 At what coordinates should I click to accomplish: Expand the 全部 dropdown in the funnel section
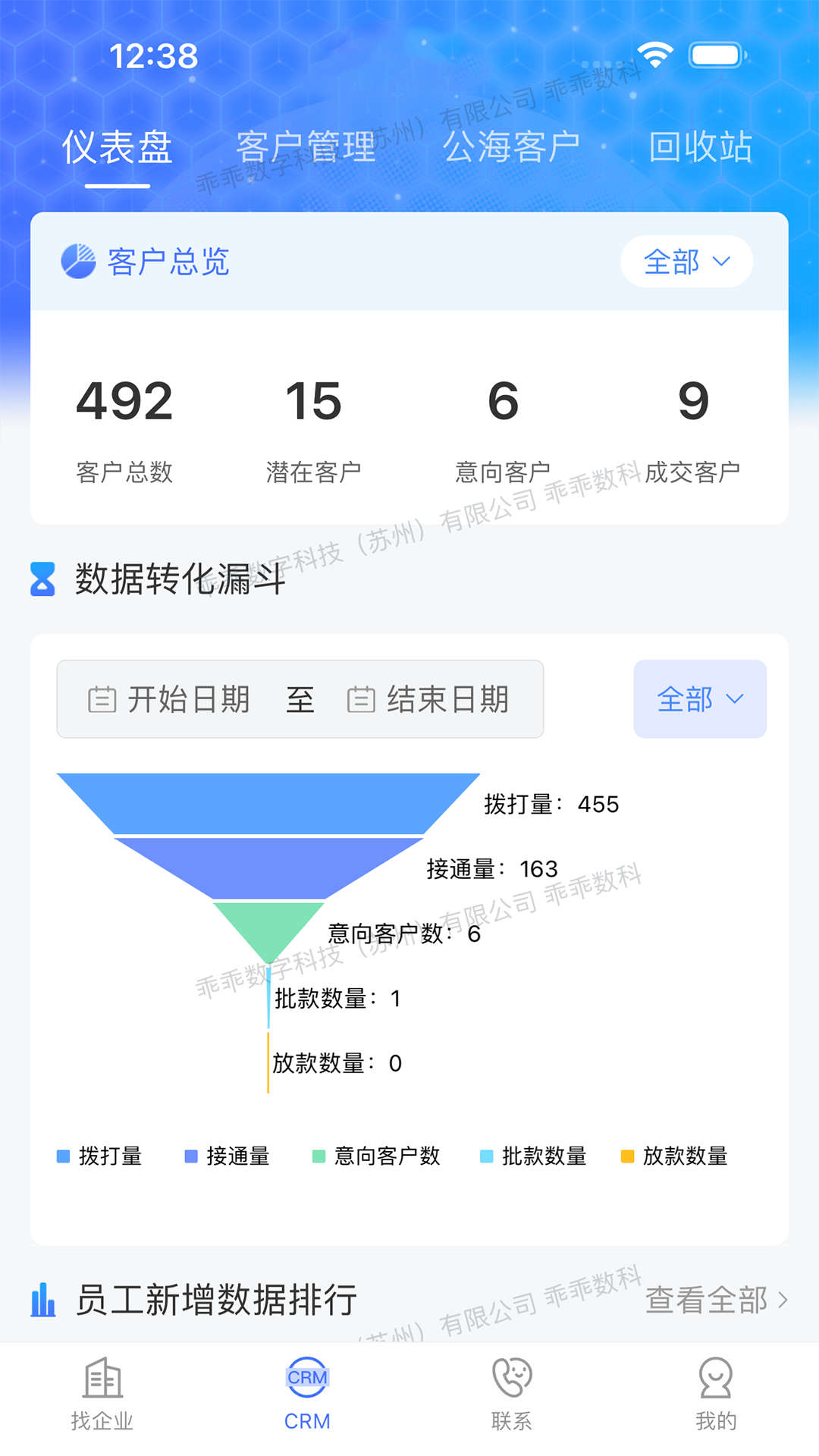(x=699, y=699)
